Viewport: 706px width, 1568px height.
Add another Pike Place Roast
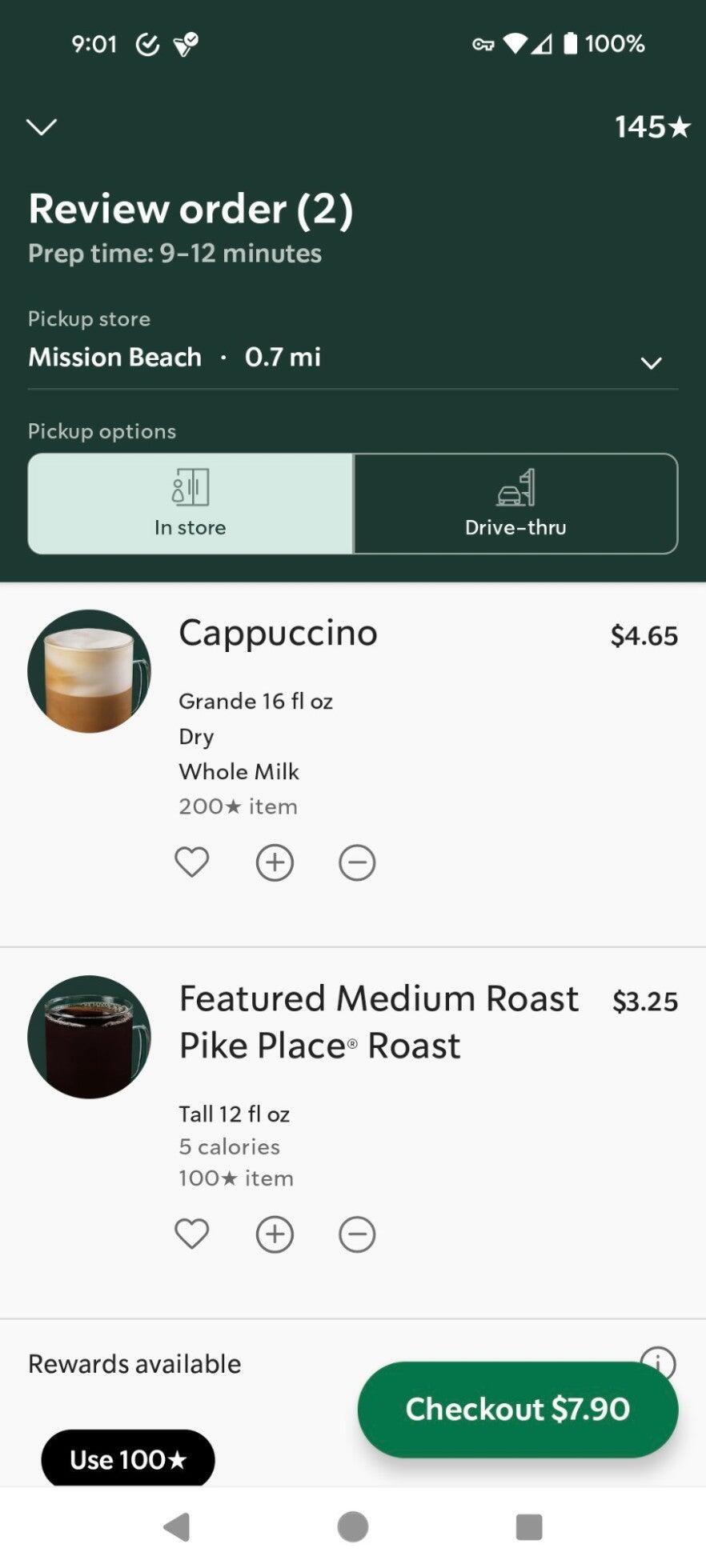point(275,1234)
